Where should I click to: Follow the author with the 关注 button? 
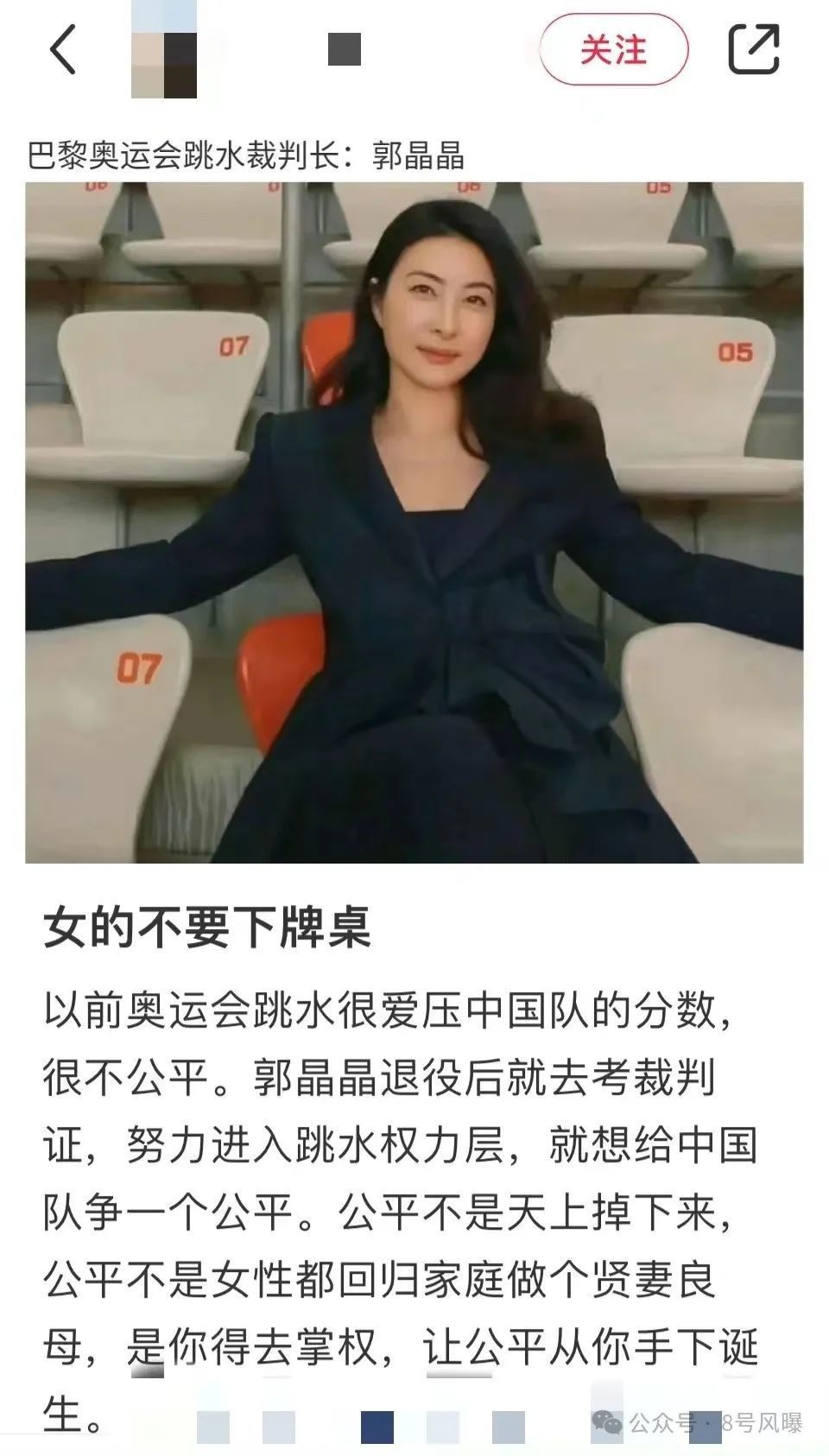pyautogui.click(x=613, y=50)
